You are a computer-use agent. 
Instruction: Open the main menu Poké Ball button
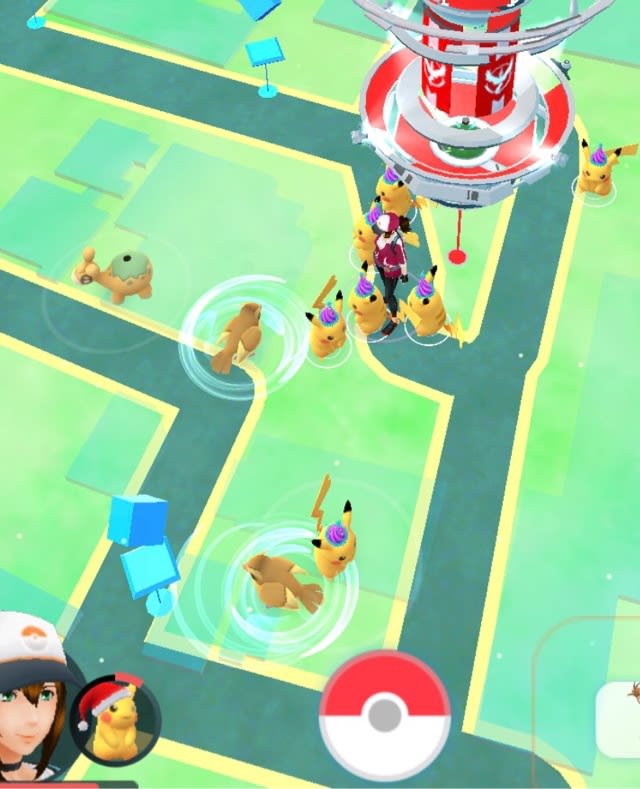tap(384, 715)
